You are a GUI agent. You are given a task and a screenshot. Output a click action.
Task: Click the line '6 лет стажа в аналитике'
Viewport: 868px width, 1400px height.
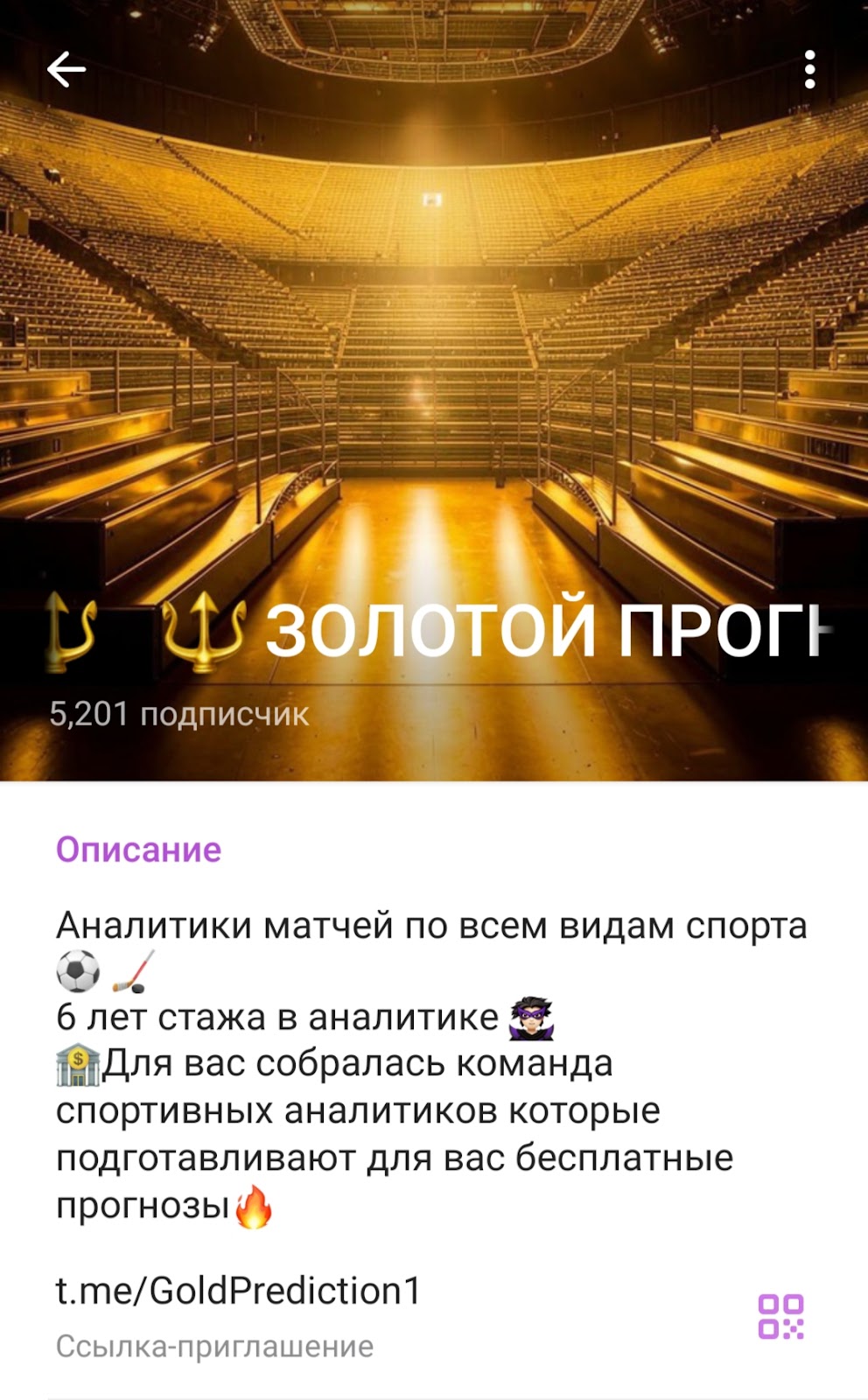[280, 1019]
